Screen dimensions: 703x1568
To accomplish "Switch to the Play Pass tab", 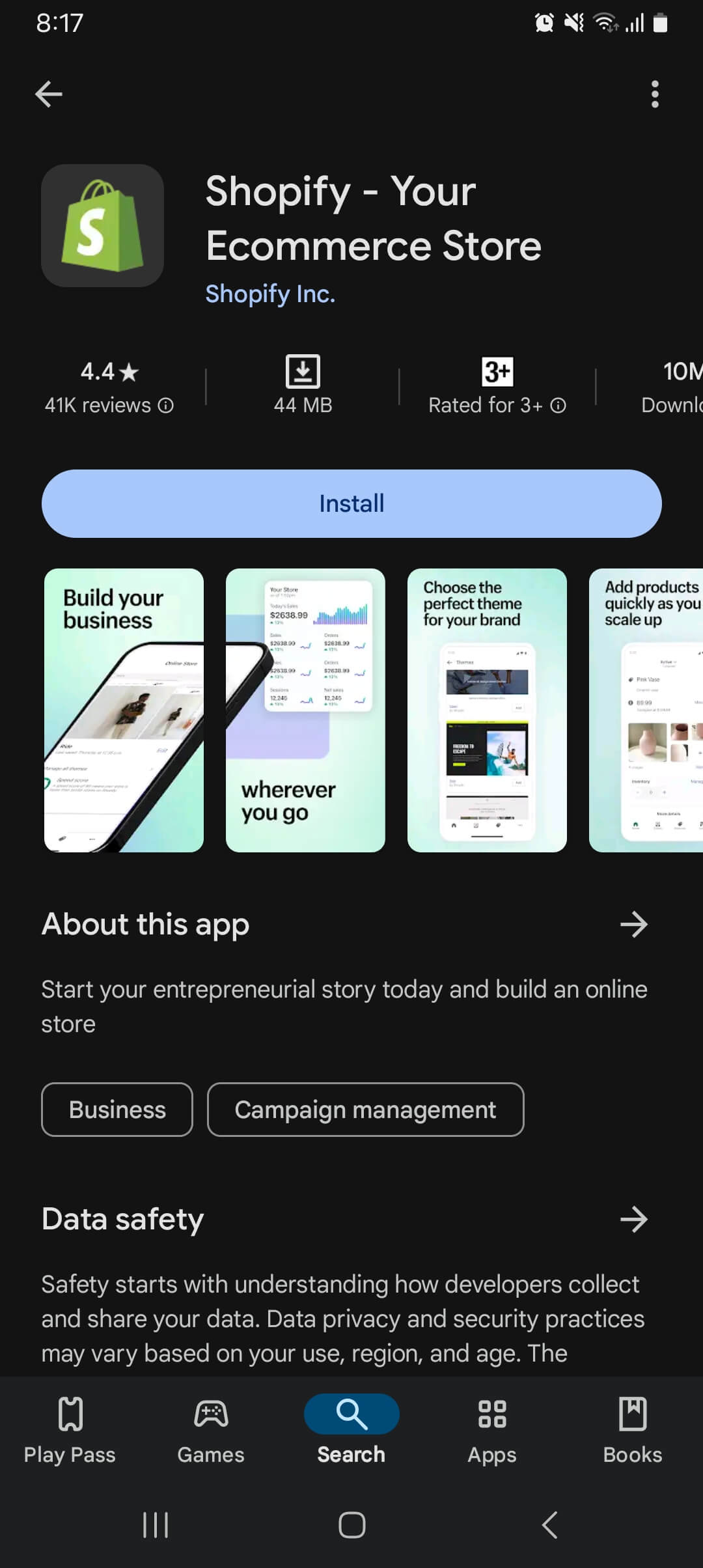I will point(70,1430).
